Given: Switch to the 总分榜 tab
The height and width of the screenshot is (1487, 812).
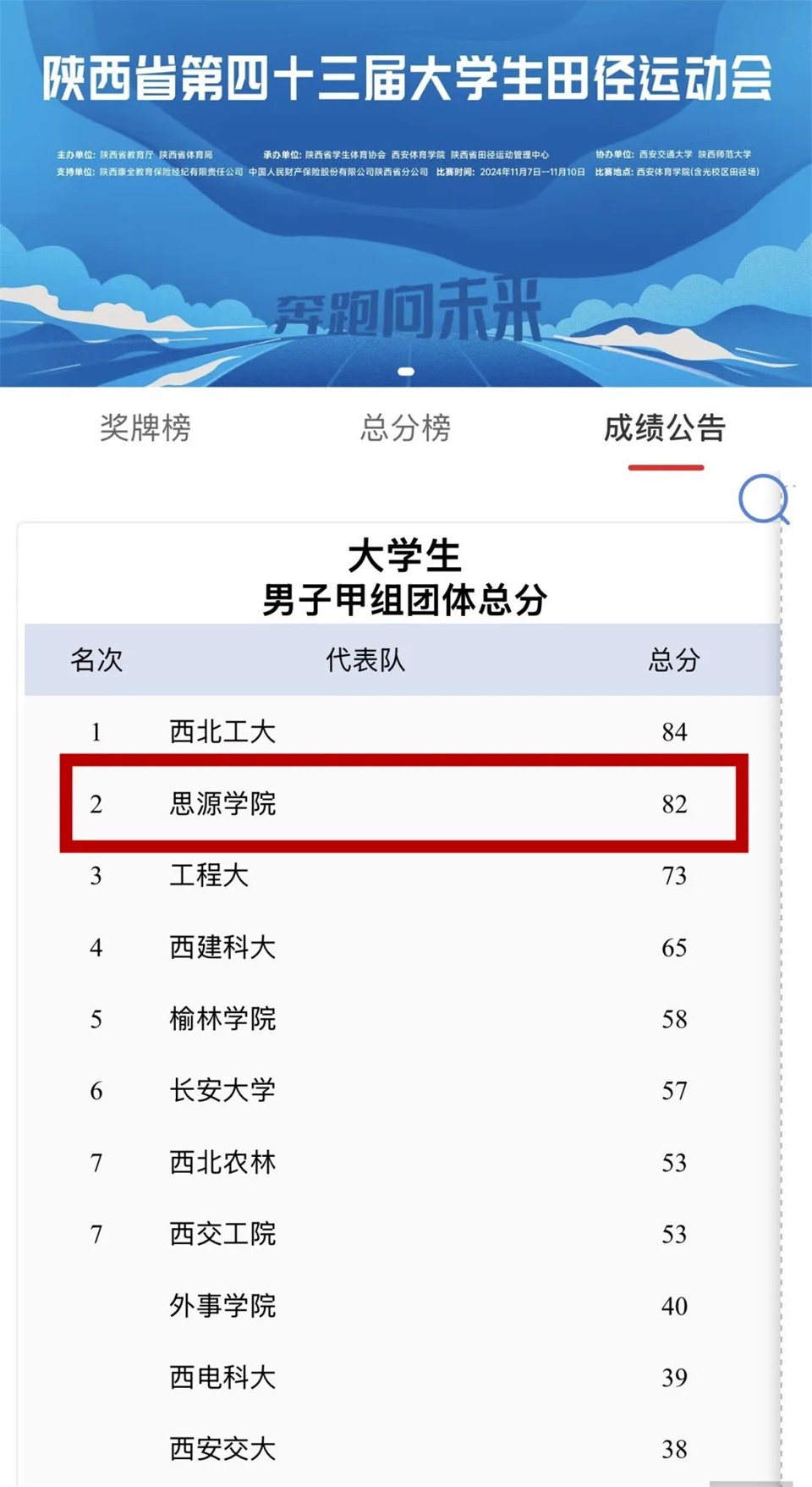Looking at the screenshot, I should 405,427.
